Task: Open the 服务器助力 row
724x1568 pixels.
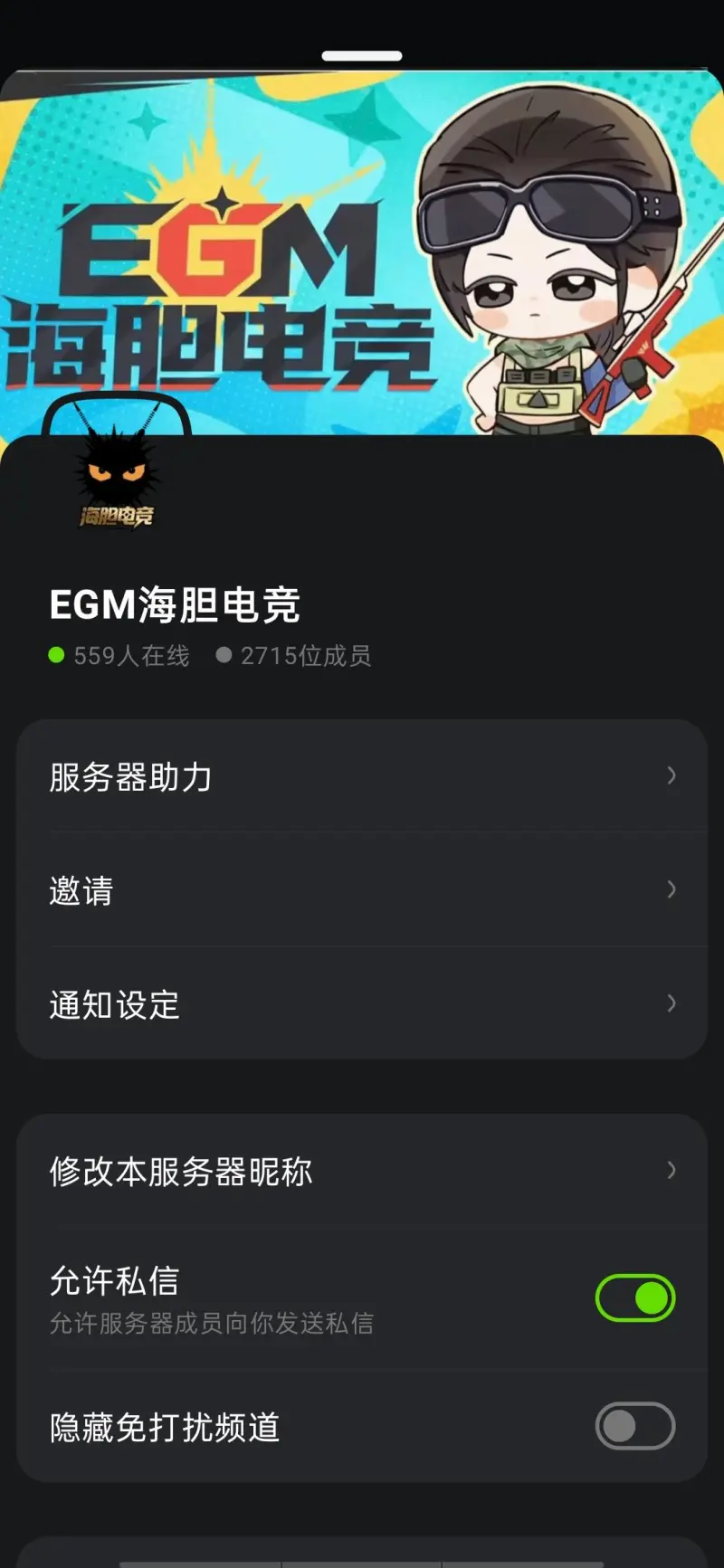Action: [362, 776]
